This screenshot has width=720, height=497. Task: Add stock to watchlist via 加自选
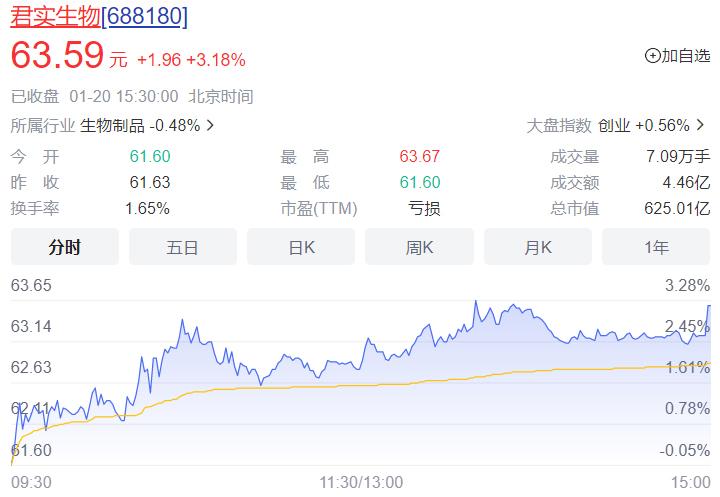[677, 56]
